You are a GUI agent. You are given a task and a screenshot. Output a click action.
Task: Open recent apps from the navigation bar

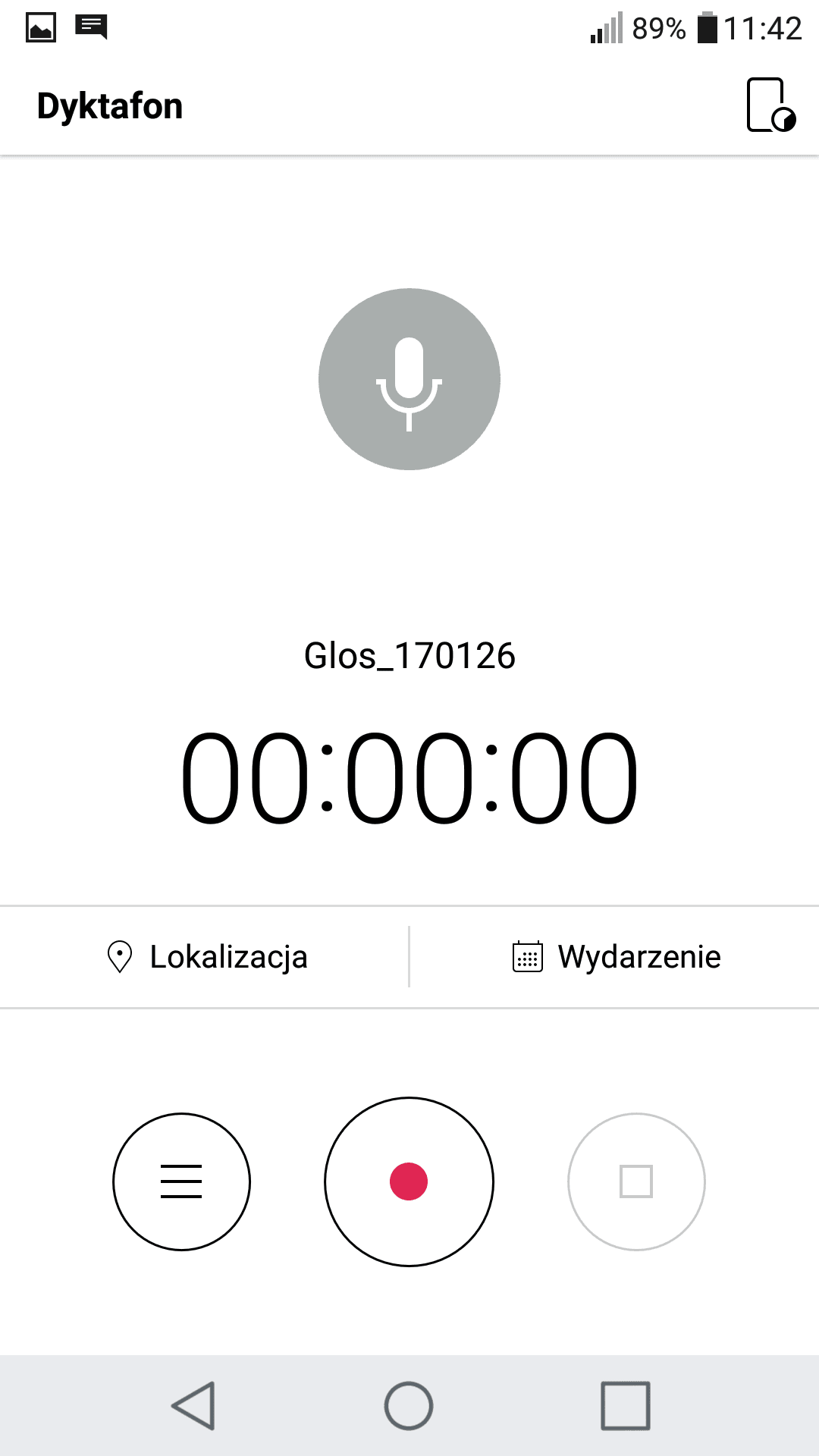coord(626,1405)
